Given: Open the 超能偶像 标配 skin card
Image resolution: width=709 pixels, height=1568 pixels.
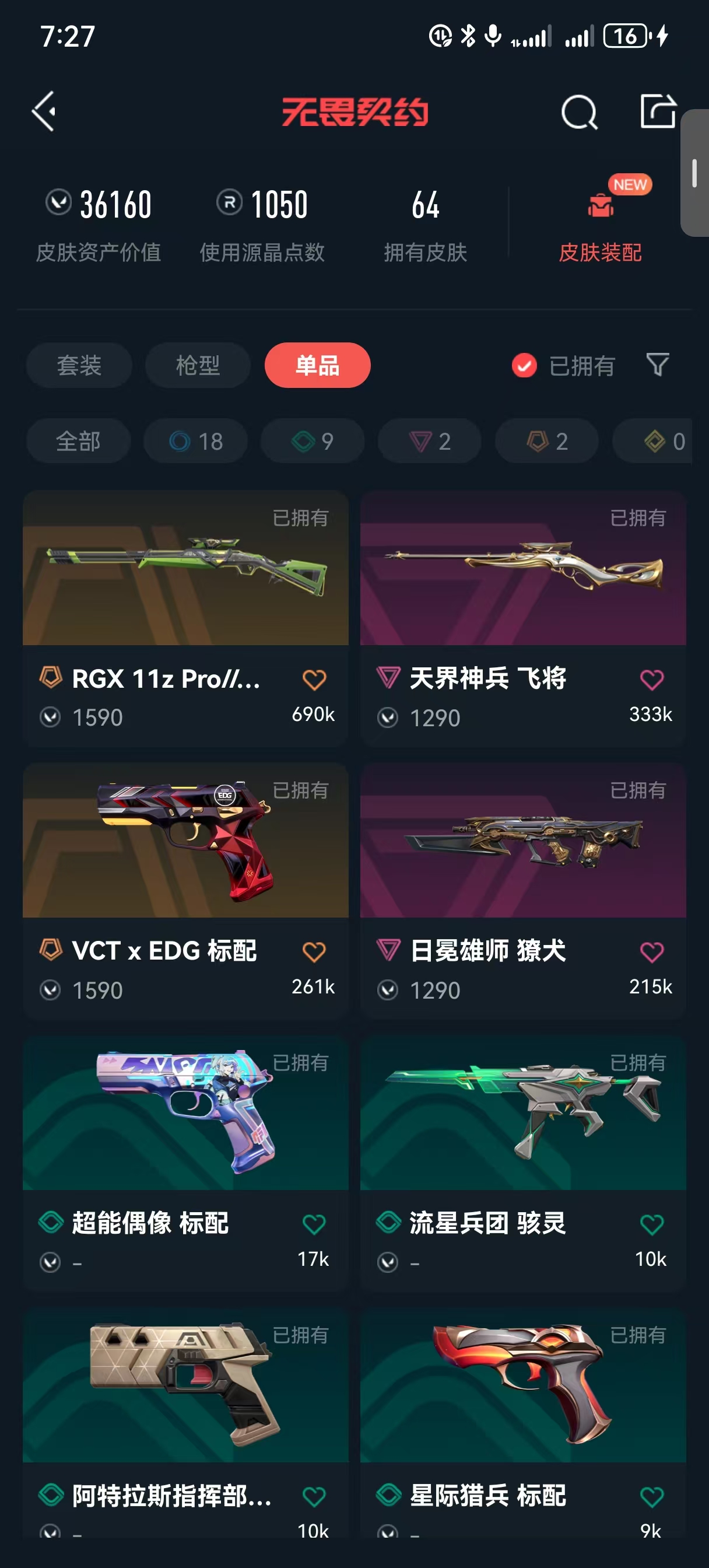Looking at the screenshot, I should click(x=185, y=1164).
